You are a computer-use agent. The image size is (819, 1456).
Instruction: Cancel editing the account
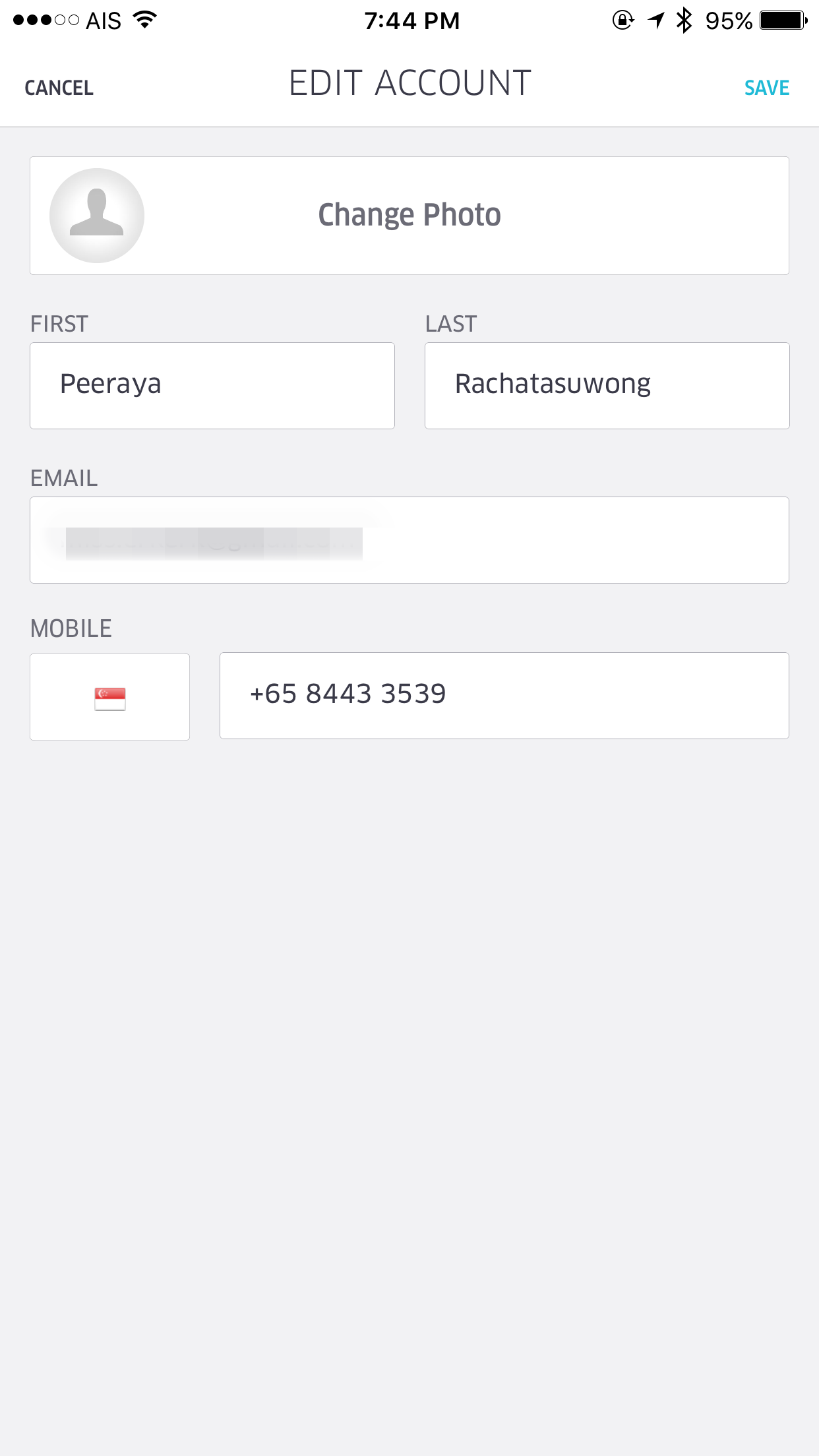point(59,88)
